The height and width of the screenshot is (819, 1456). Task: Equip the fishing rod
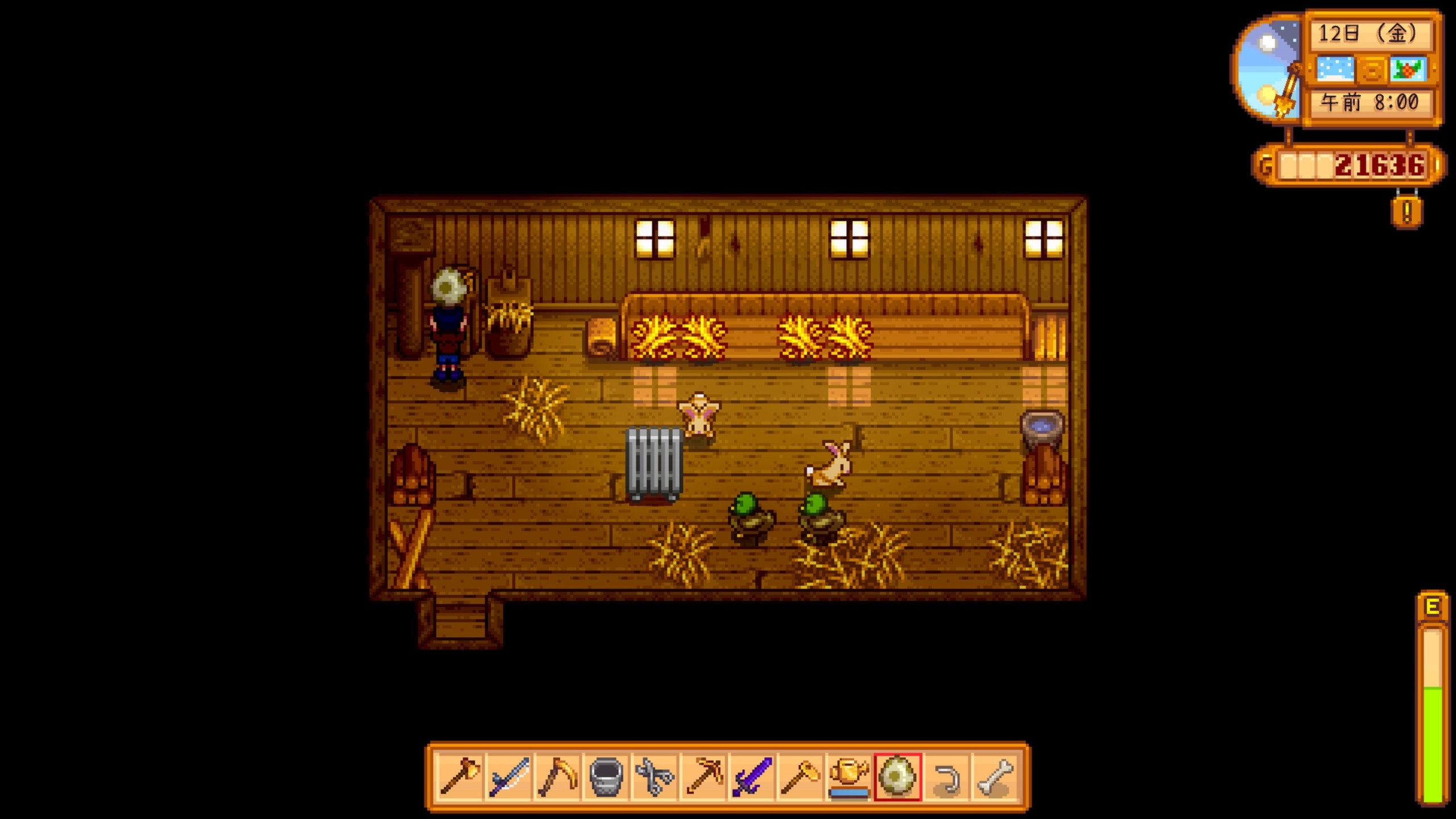(508, 776)
